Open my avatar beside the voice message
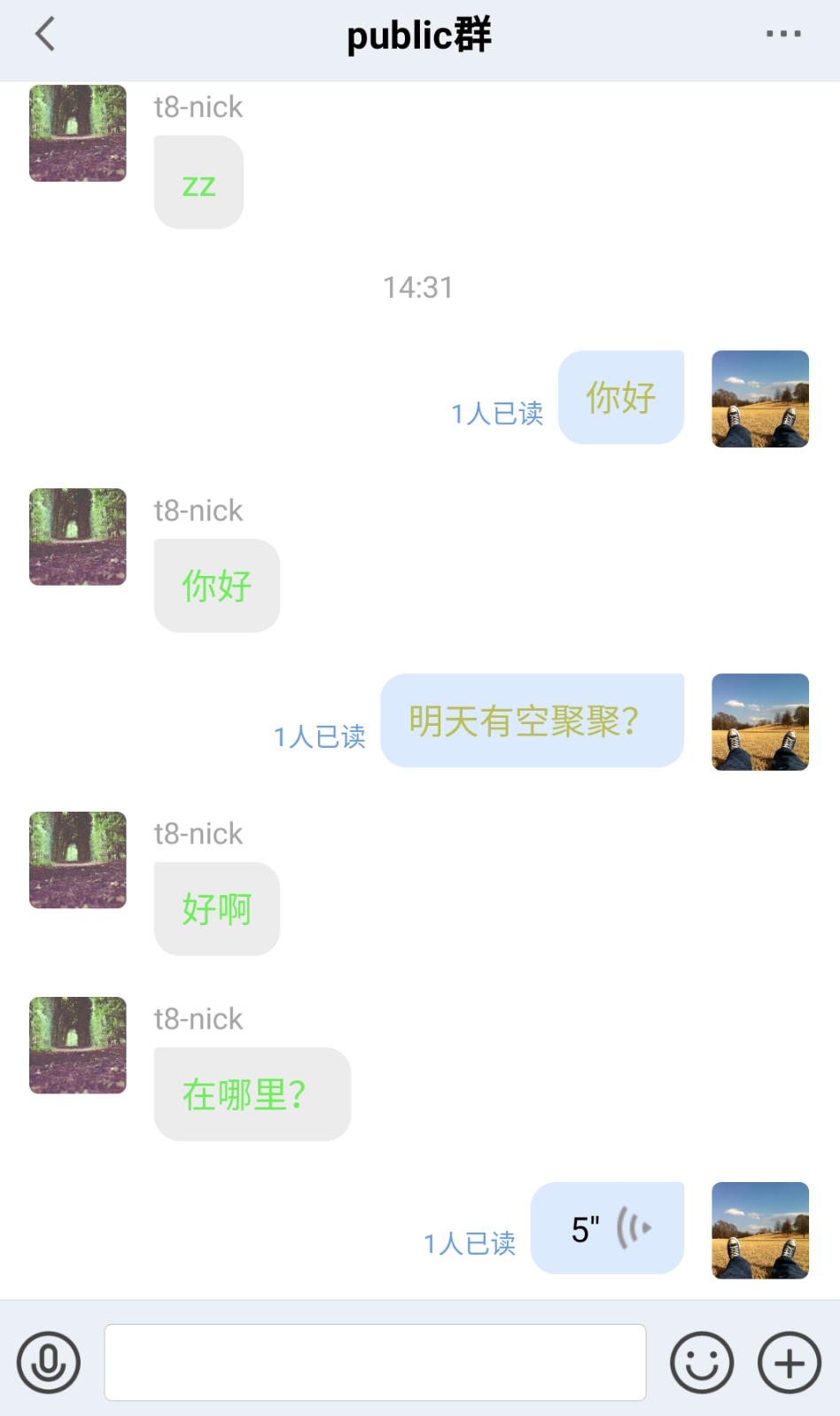The image size is (840, 1416). (760, 1231)
